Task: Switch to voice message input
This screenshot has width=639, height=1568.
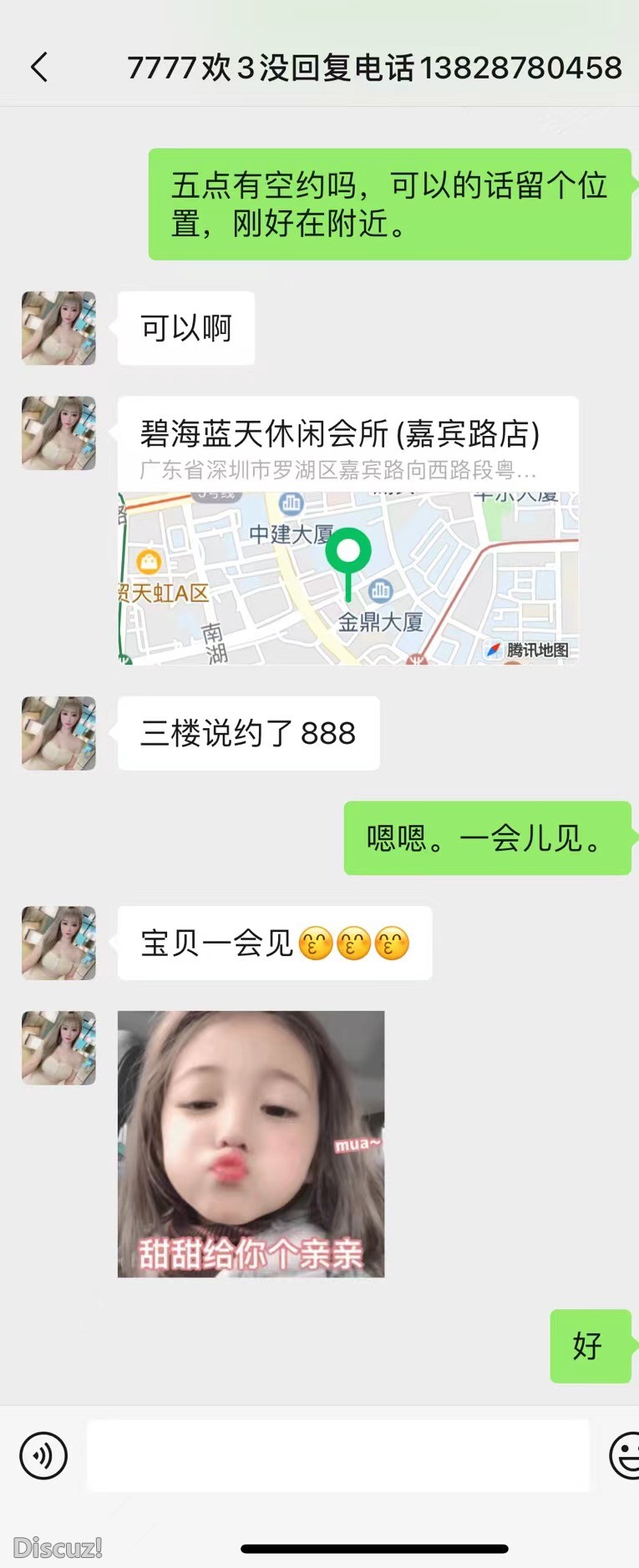Action: tap(43, 1455)
